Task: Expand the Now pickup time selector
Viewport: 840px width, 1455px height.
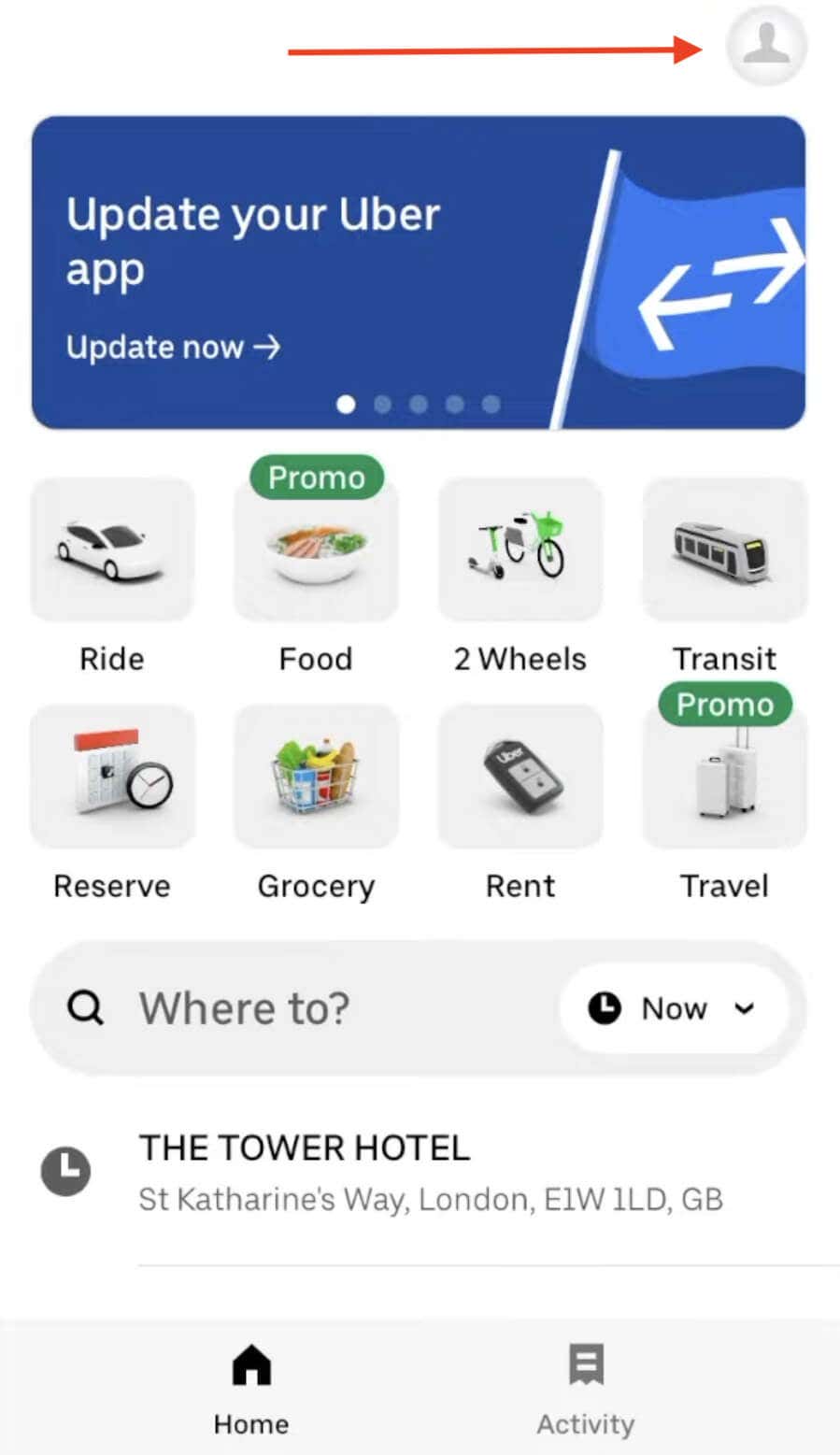Action: 675,1007
